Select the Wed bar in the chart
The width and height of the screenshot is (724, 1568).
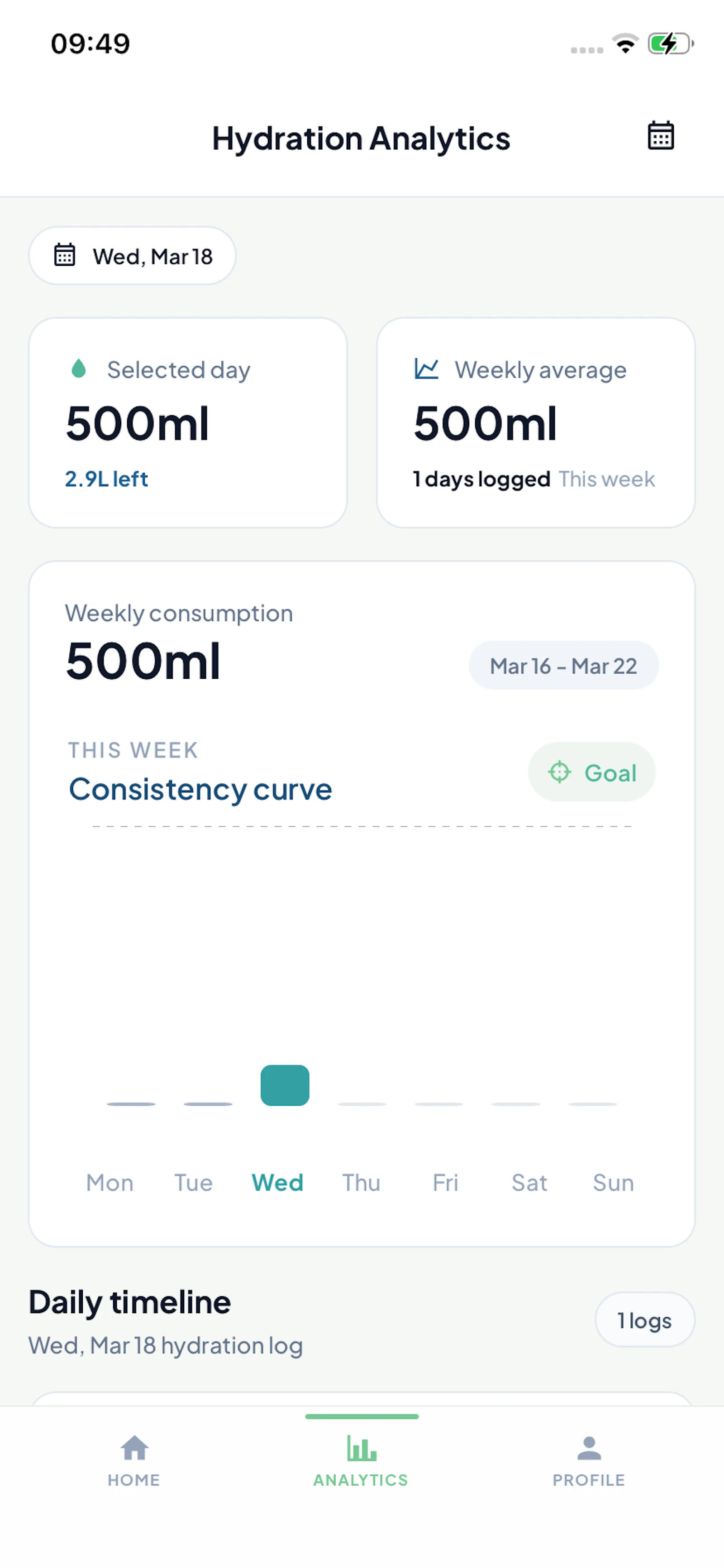pos(285,1085)
